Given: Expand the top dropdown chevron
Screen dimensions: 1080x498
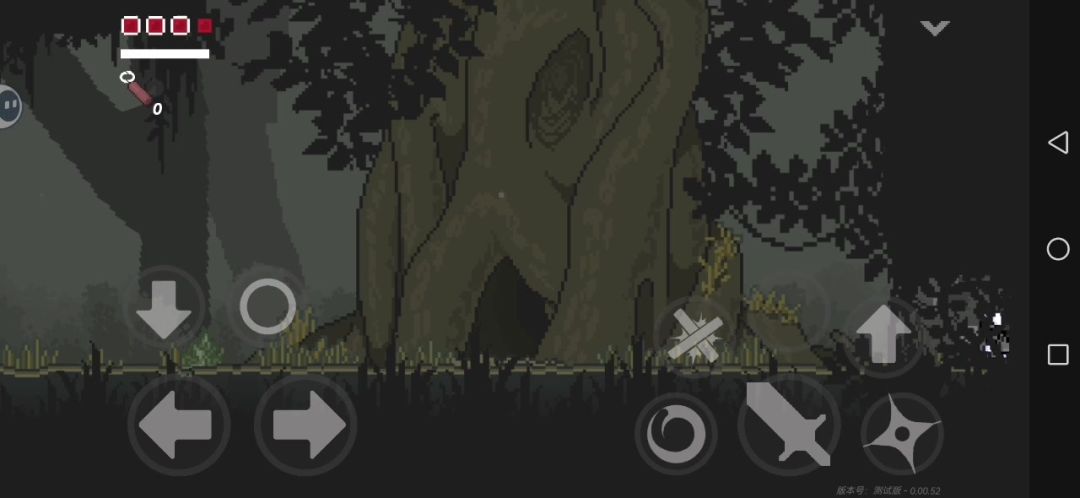Looking at the screenshot, I should pyautogui.click(x=935, y=28).
